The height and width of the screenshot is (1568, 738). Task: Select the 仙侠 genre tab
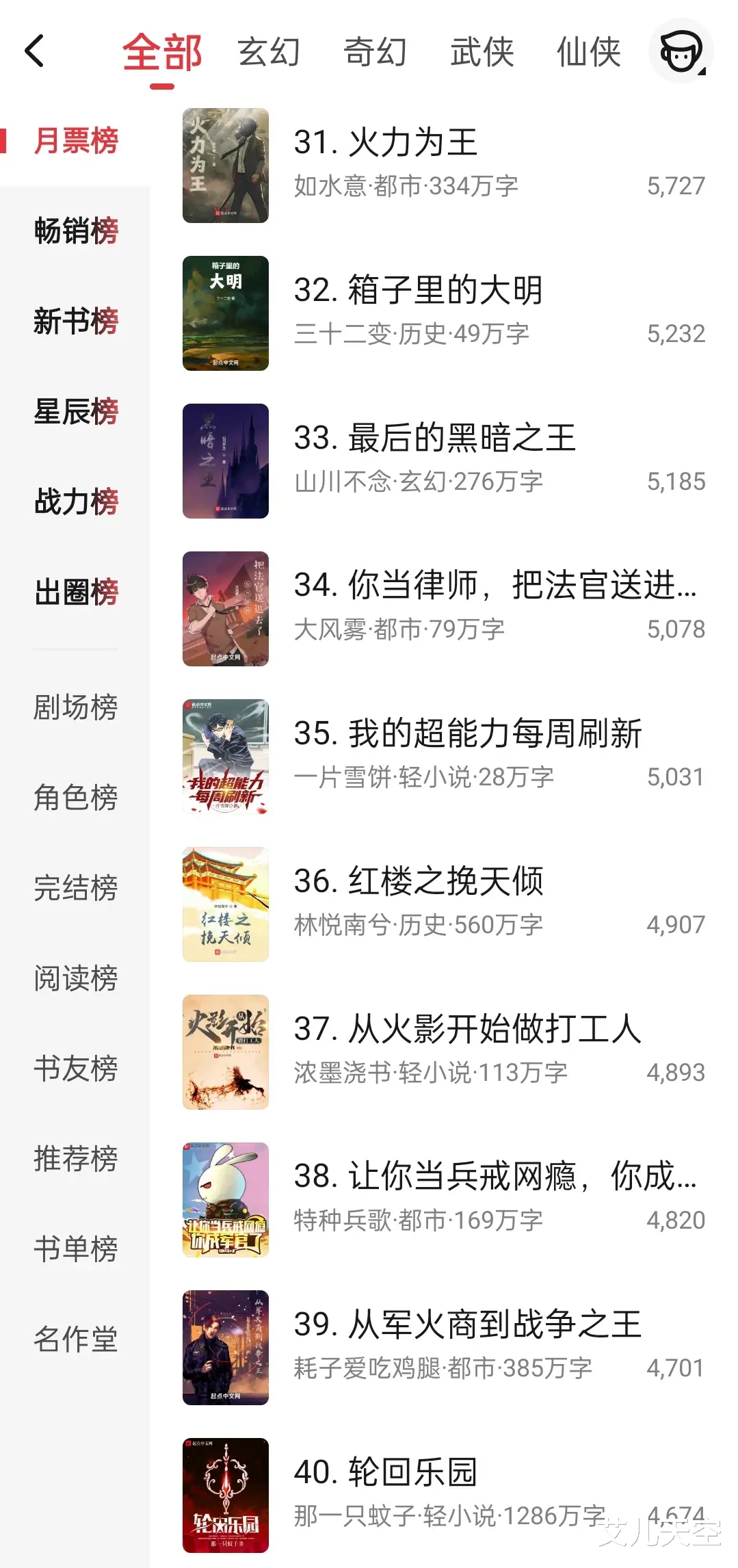click(x=588, y=53)
